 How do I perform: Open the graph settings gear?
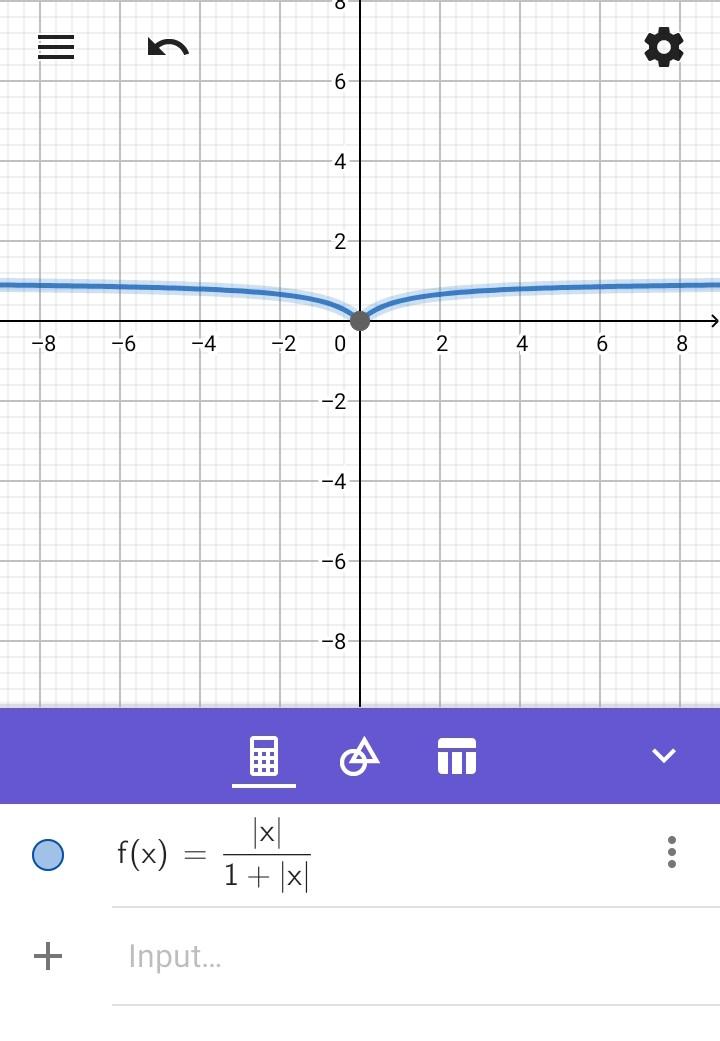point(664,47)
